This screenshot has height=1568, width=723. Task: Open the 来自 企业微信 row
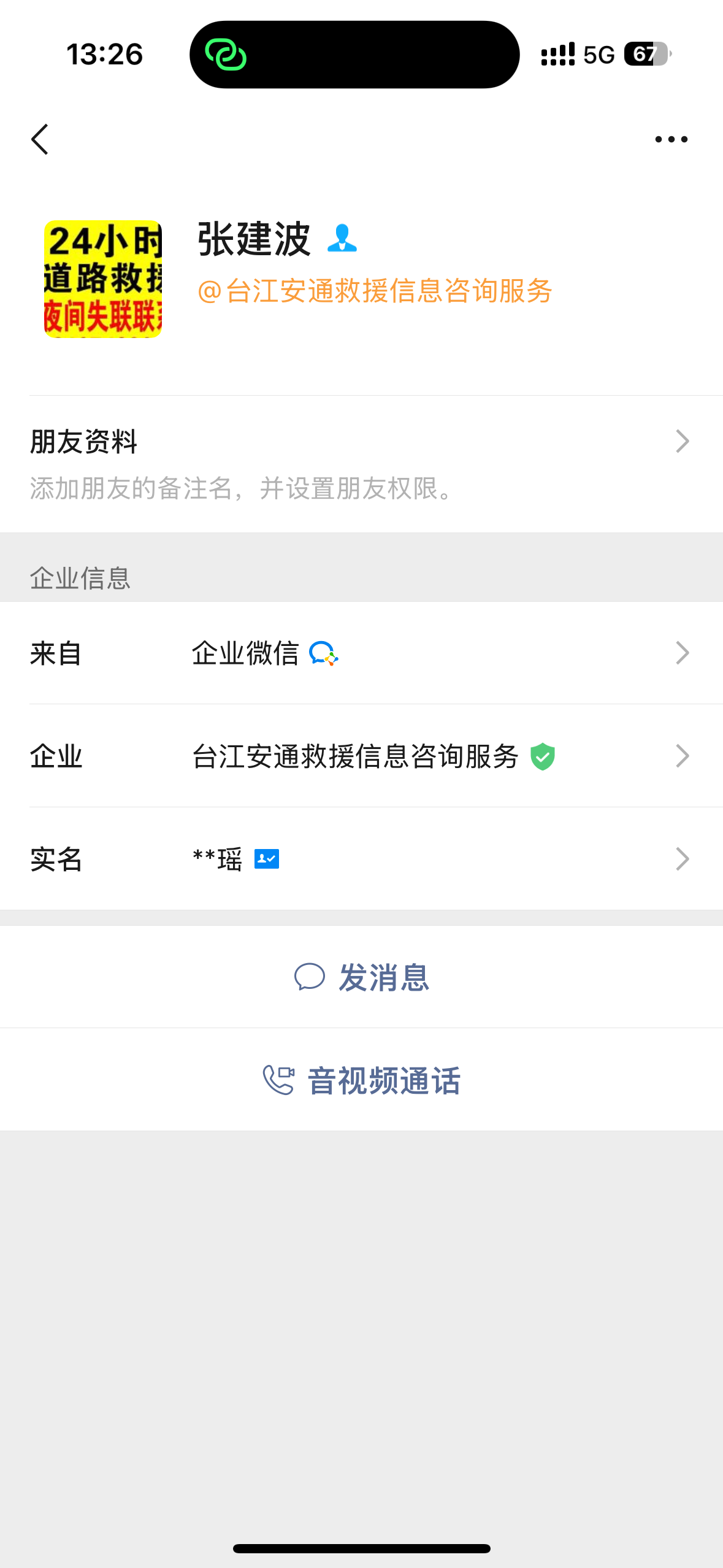tap(361, 653)
